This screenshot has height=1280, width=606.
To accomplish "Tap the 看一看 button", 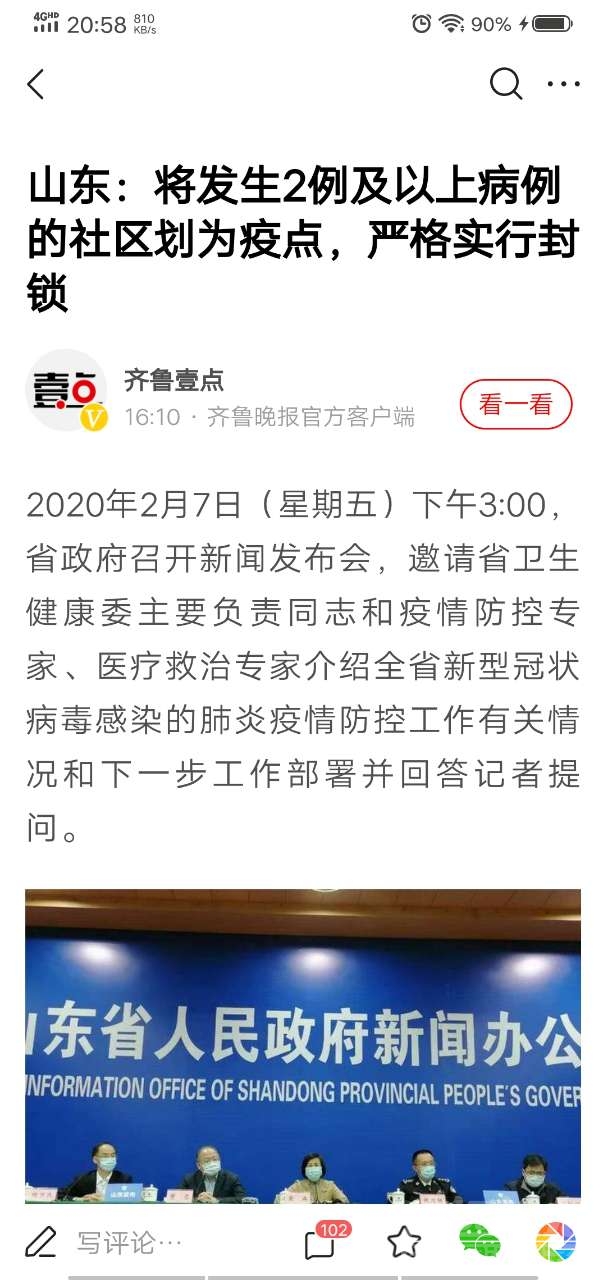I will tap(516, 404).
